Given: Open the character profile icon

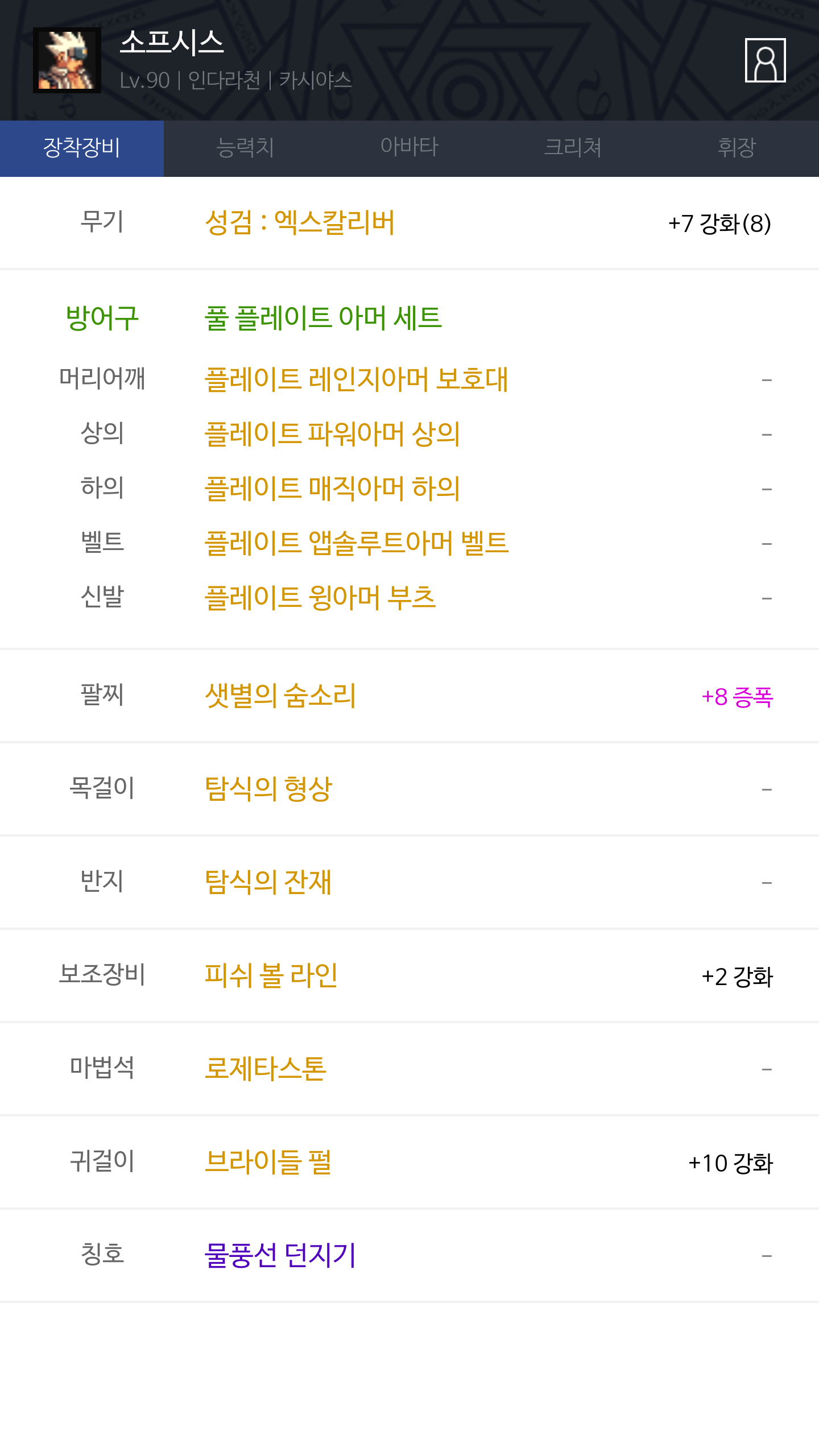Looking at the screenshot, I should pos(765,60).
